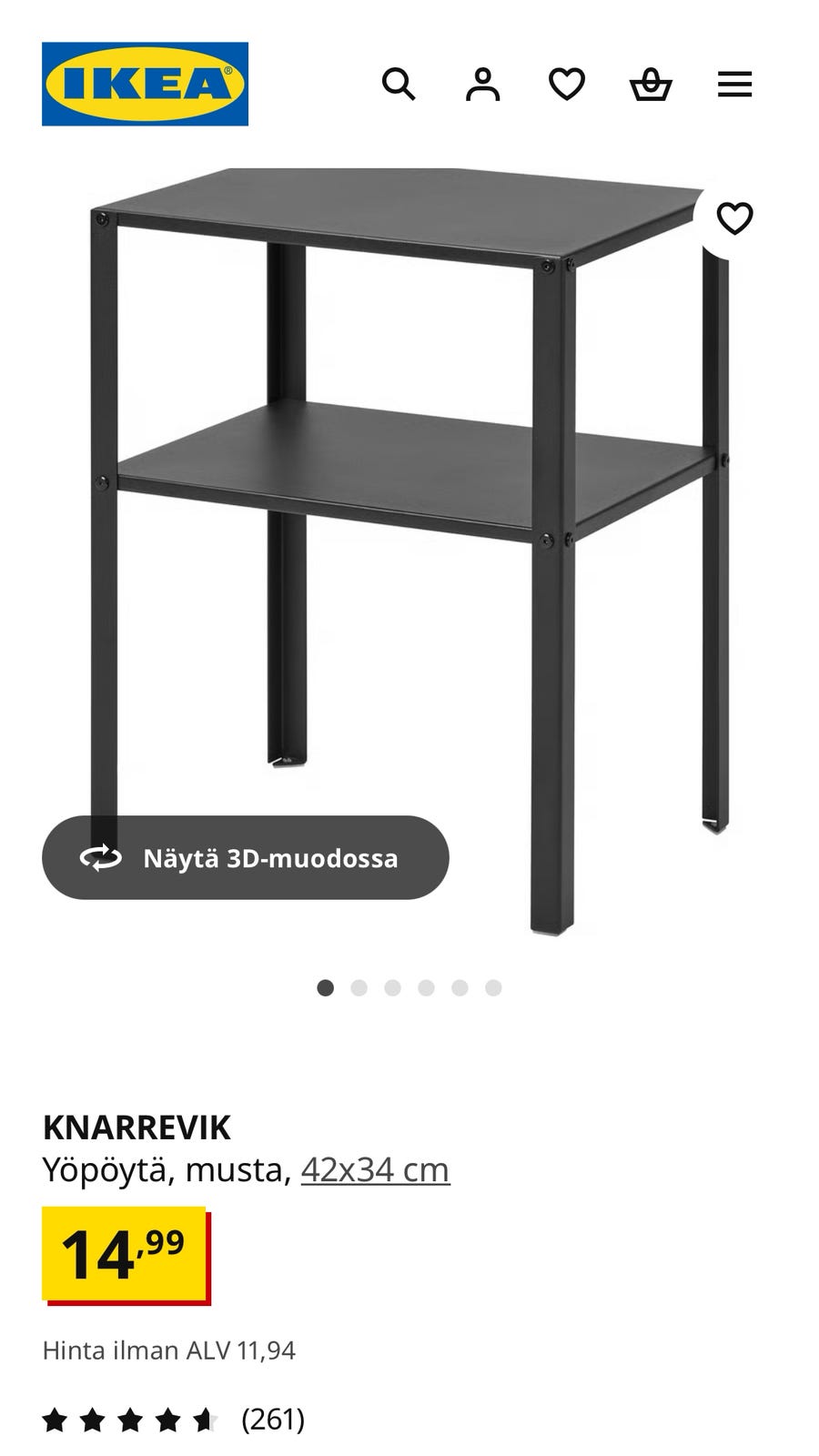Image resolution: width=819 pixels, height=1456 pixels.
Task: Navigate to the search bar via its icon
Action: point(400,84)
